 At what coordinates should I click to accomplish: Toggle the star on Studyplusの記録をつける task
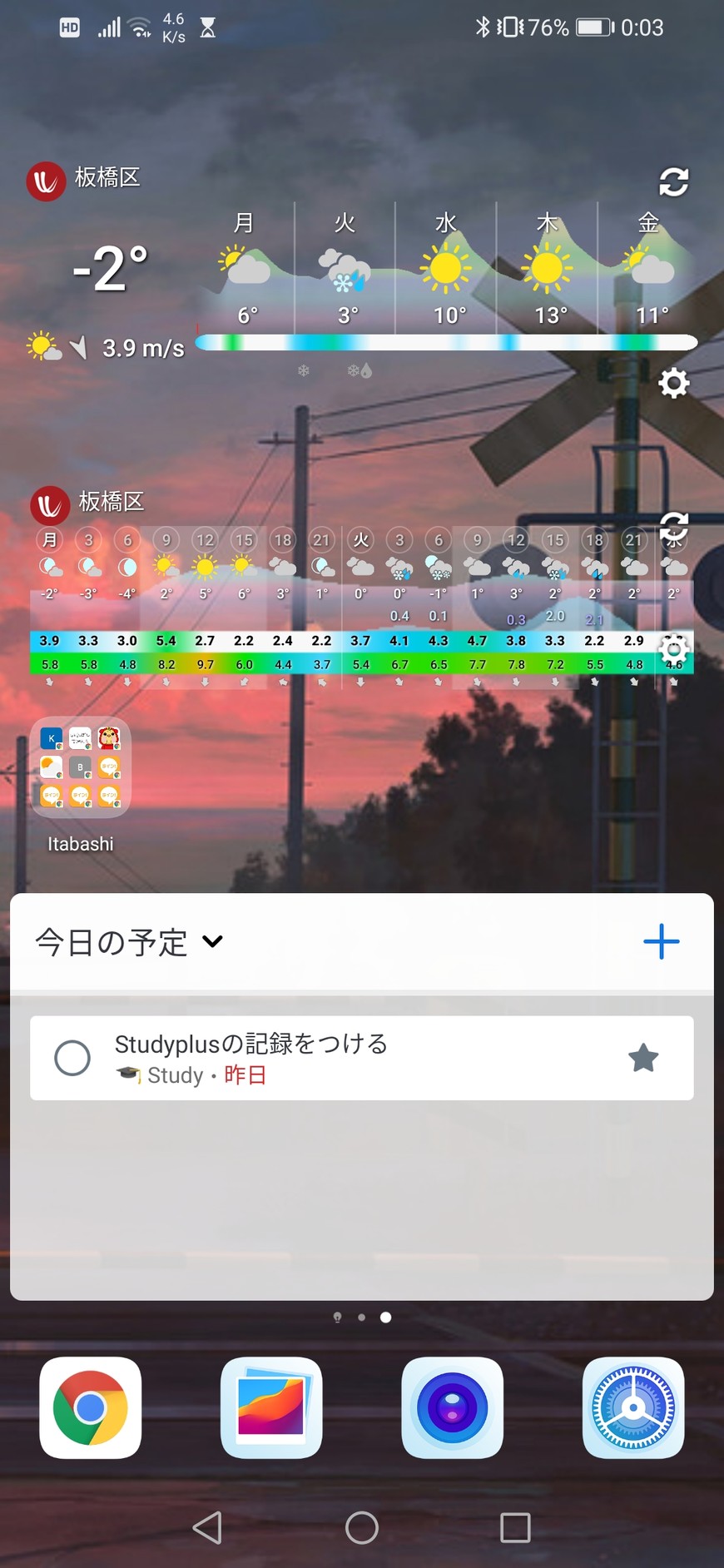[x=642, y=1058]
